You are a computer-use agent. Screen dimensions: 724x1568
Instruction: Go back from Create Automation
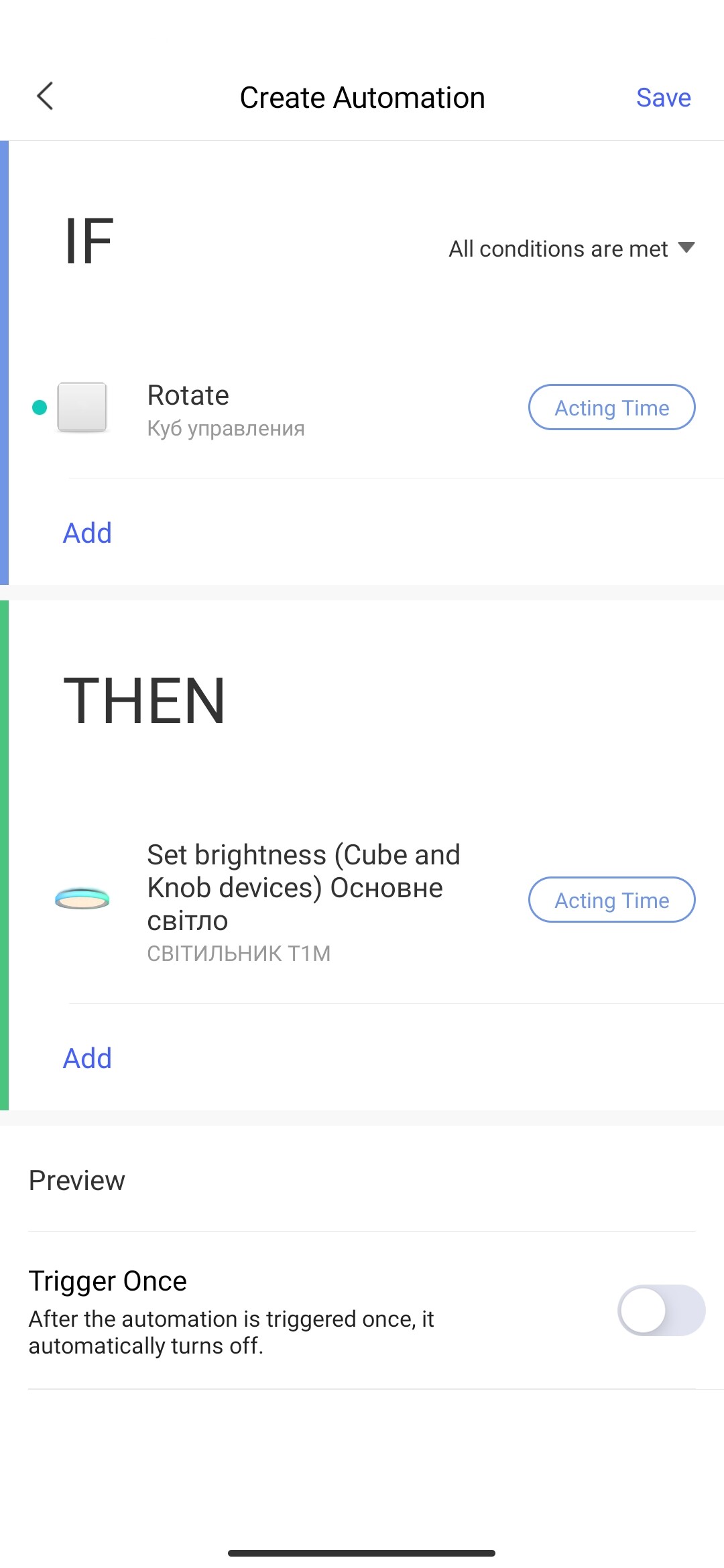[x=45, y=96]
